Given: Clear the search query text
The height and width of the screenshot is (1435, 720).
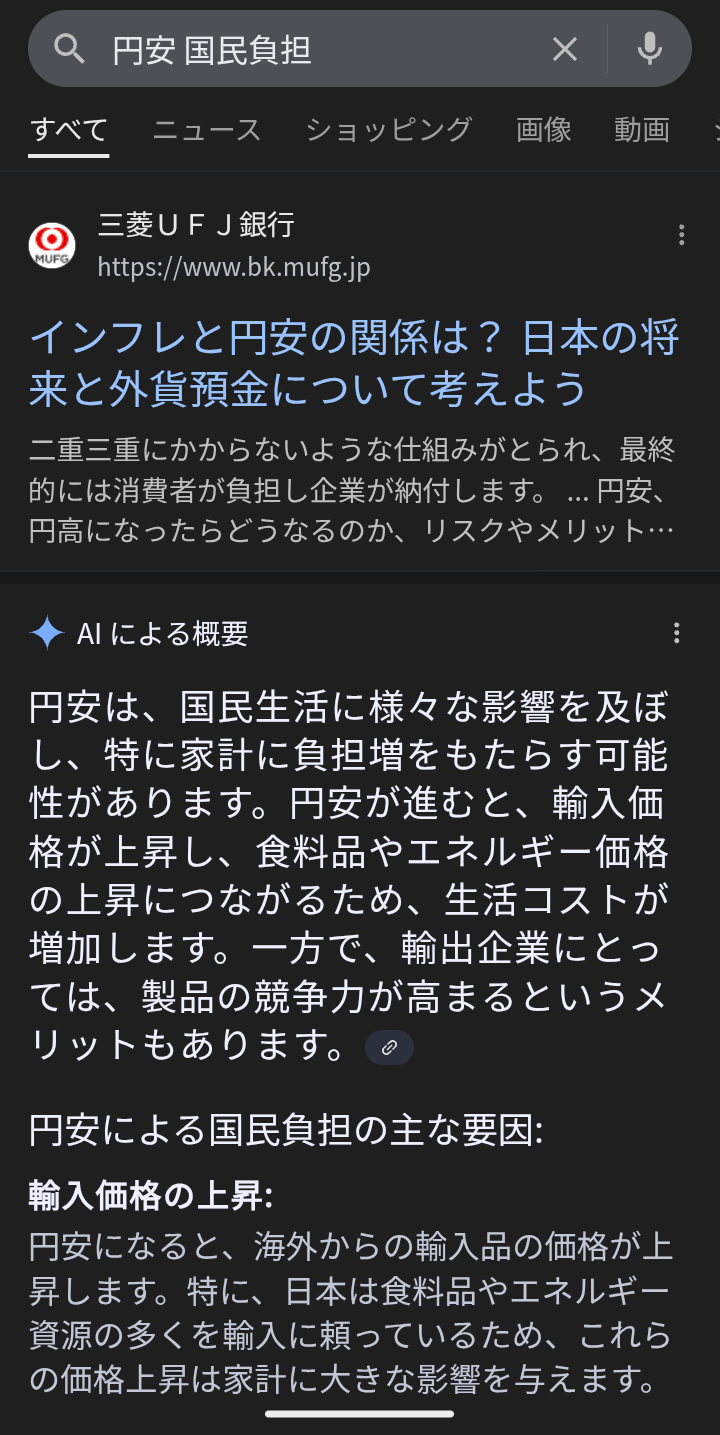Looking at the screenshot, I should [565, 49].
